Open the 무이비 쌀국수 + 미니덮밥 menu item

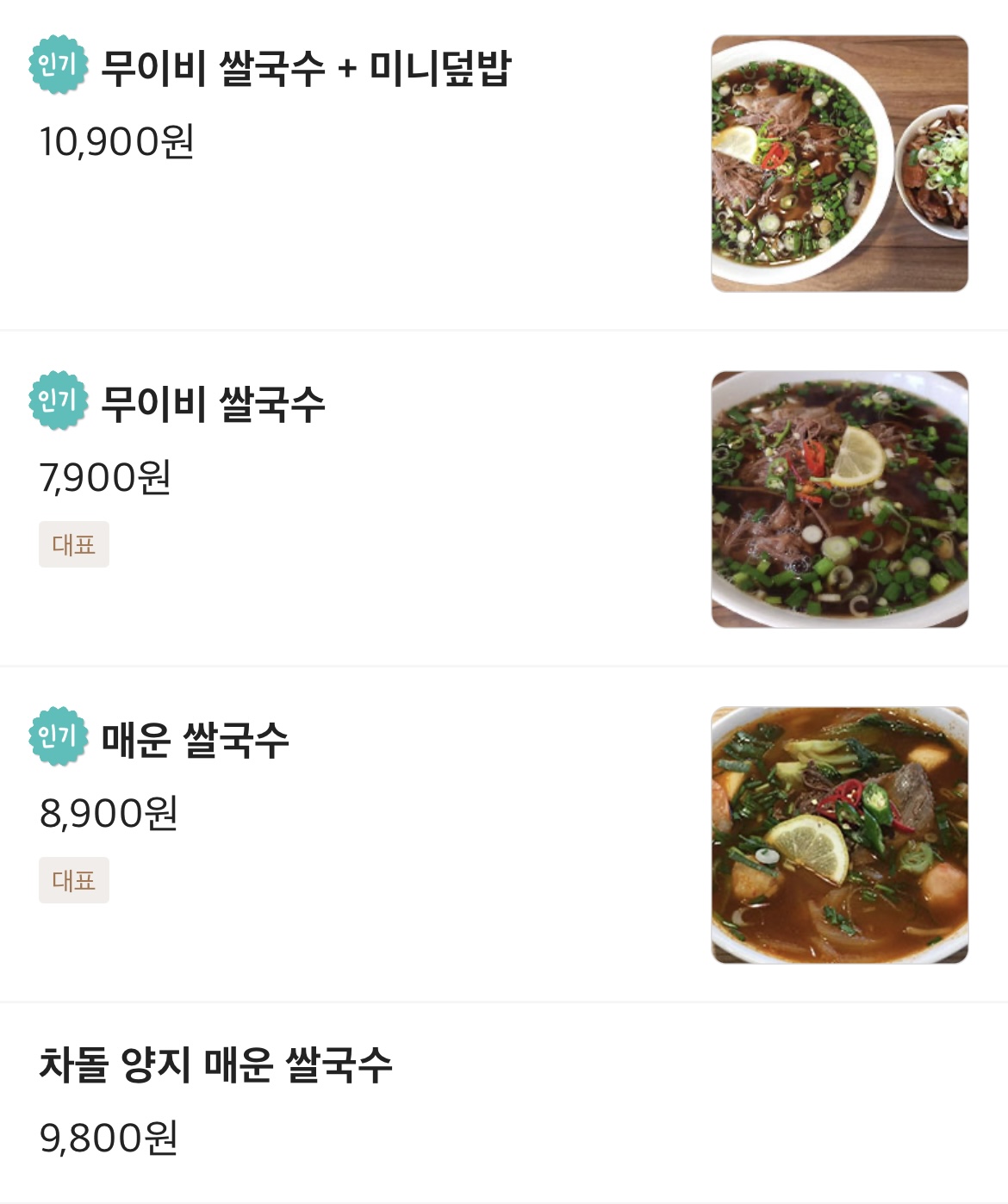306,68
